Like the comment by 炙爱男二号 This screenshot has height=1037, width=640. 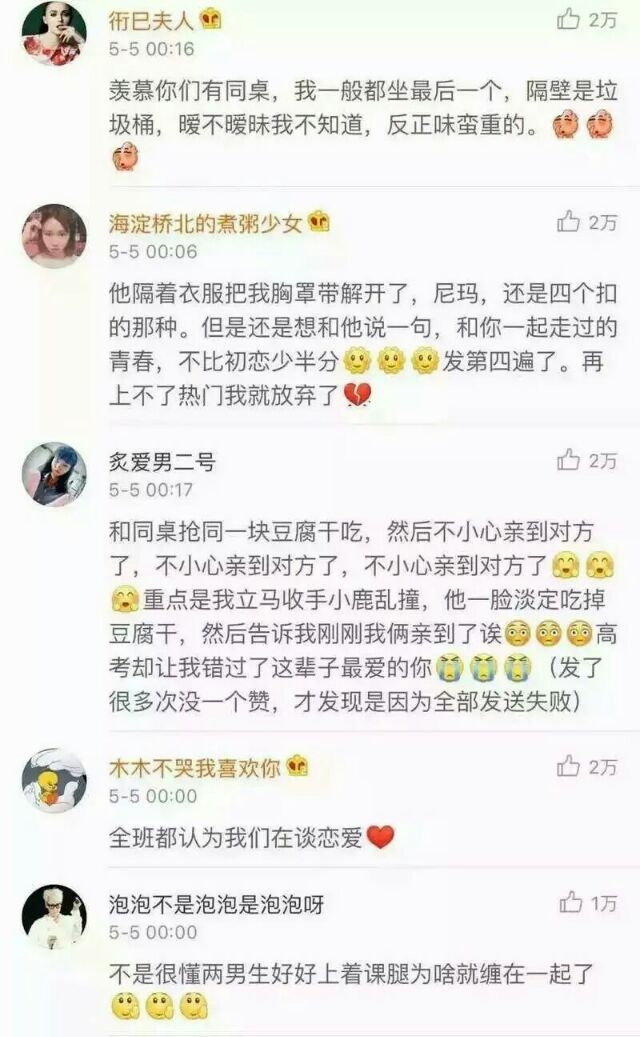568,460
